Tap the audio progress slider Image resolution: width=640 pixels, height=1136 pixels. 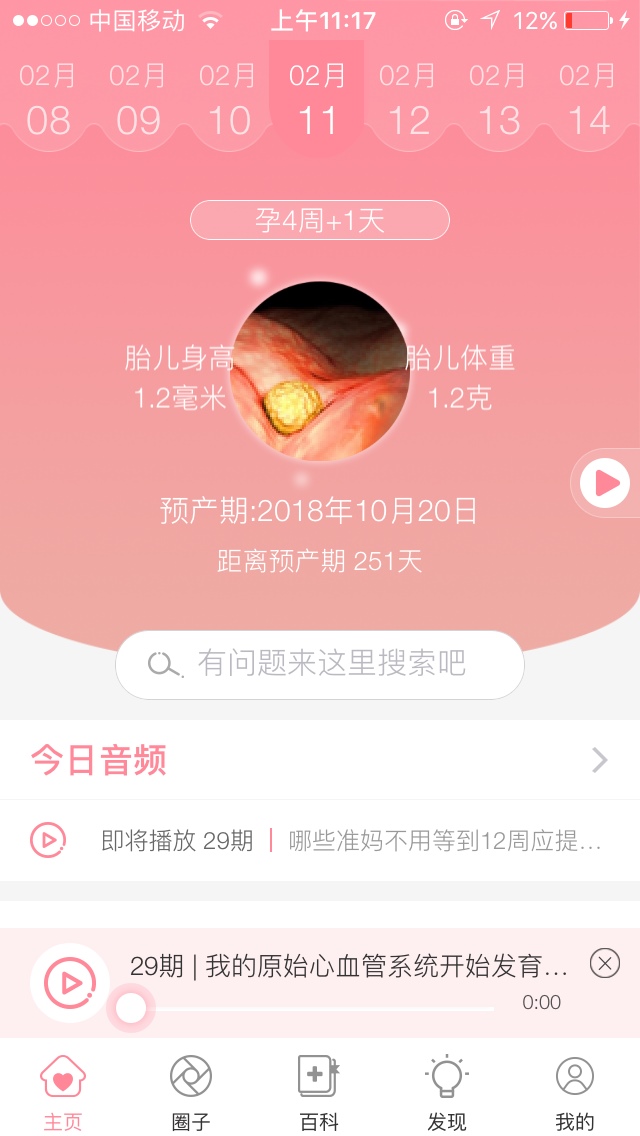pyautogui.click(x=310, y=1008)
